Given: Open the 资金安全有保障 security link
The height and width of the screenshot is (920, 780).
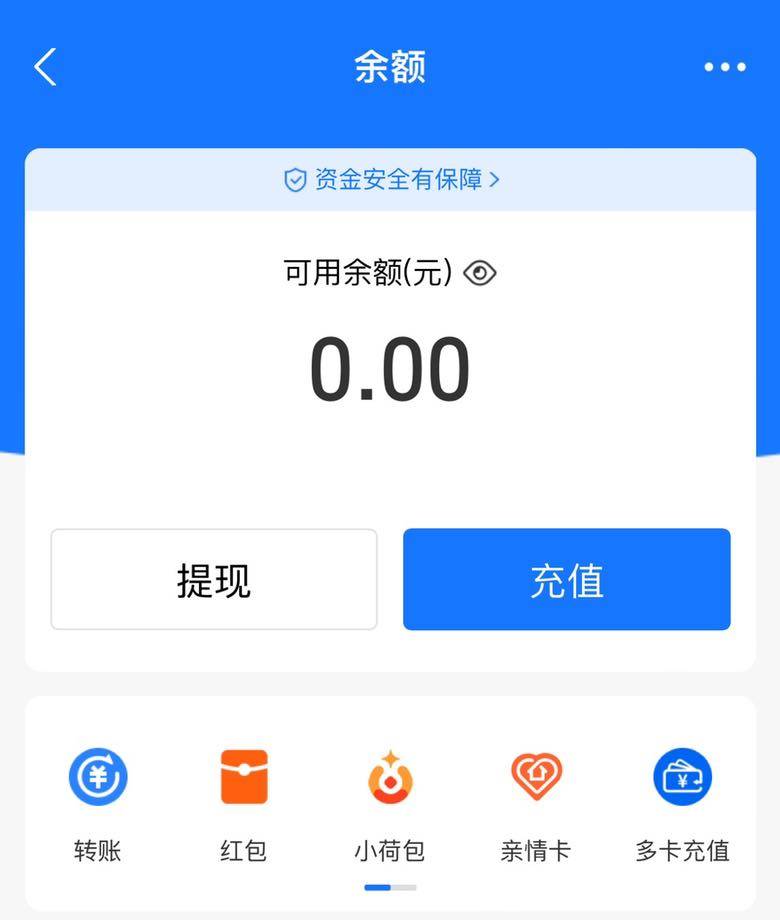Looking at the screenshot, I should (x=391, y=180).
